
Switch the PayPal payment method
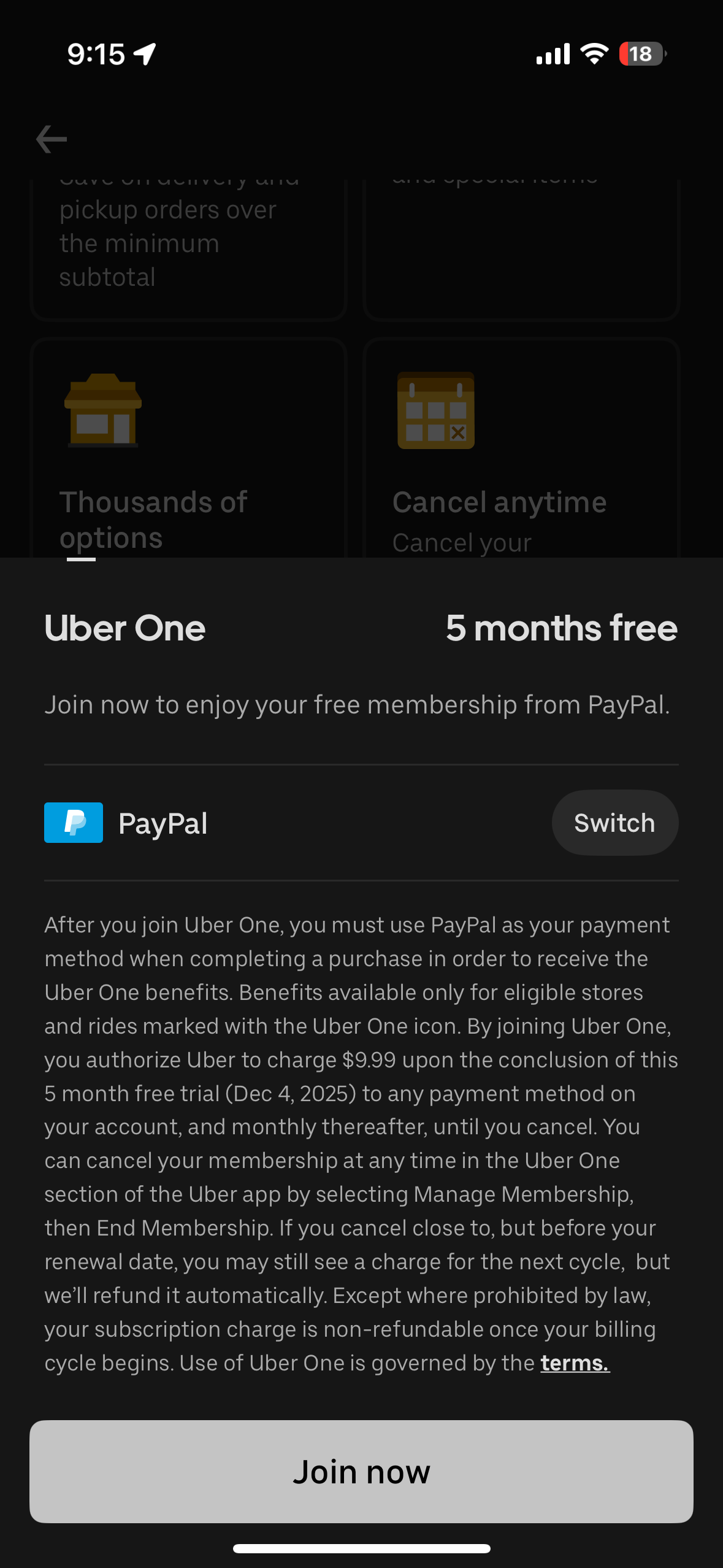click(x=614, y=823)
